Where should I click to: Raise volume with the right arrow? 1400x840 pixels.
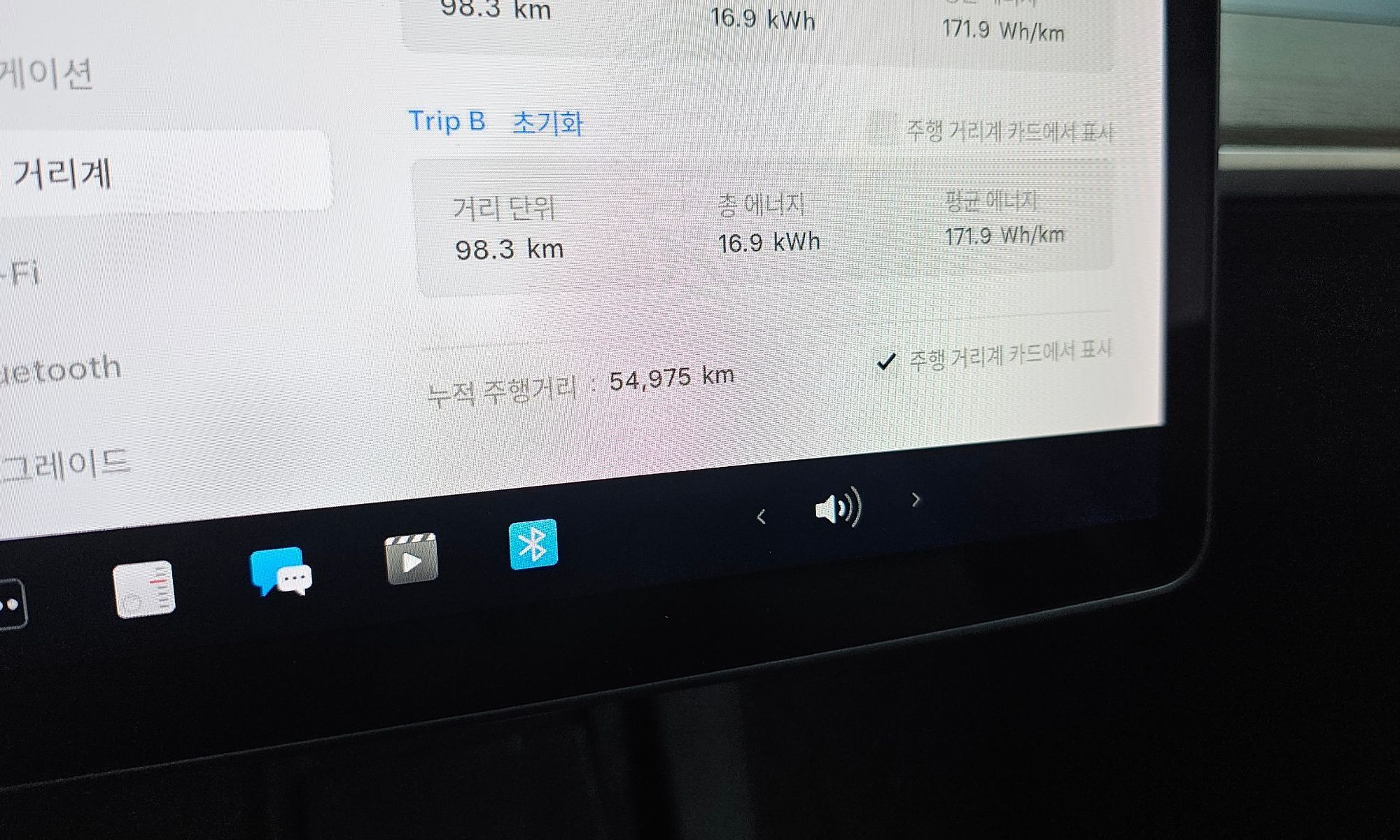[x=916, y=500]
